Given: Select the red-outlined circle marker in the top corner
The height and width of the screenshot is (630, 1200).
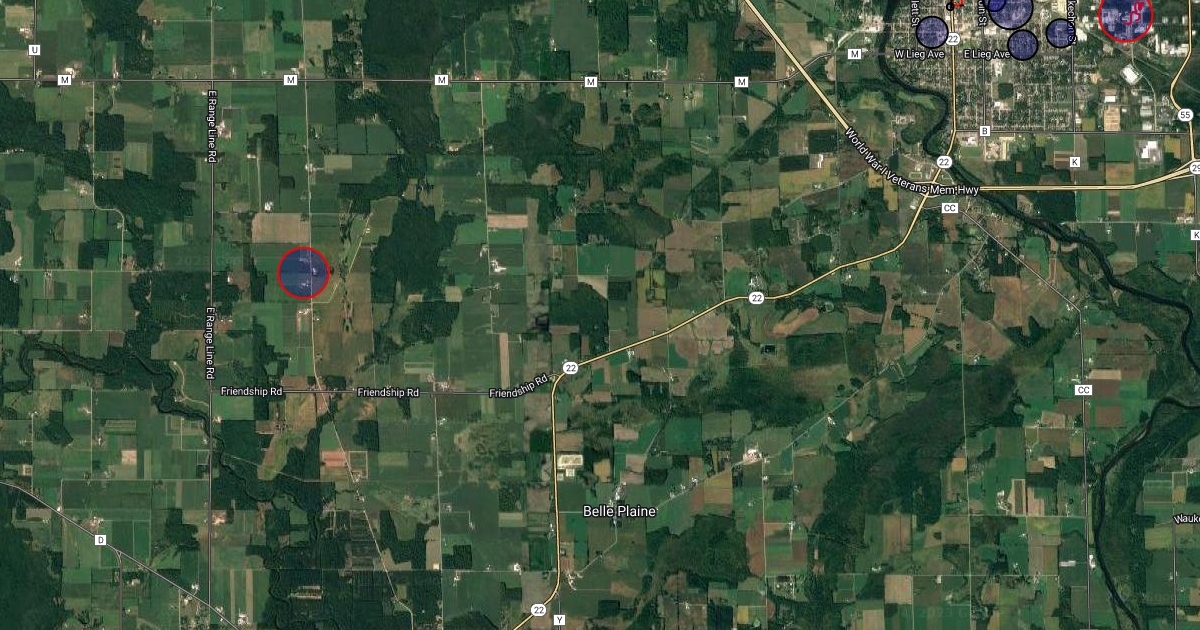Looking at the screenshot, I should [x=1125, y=16].
